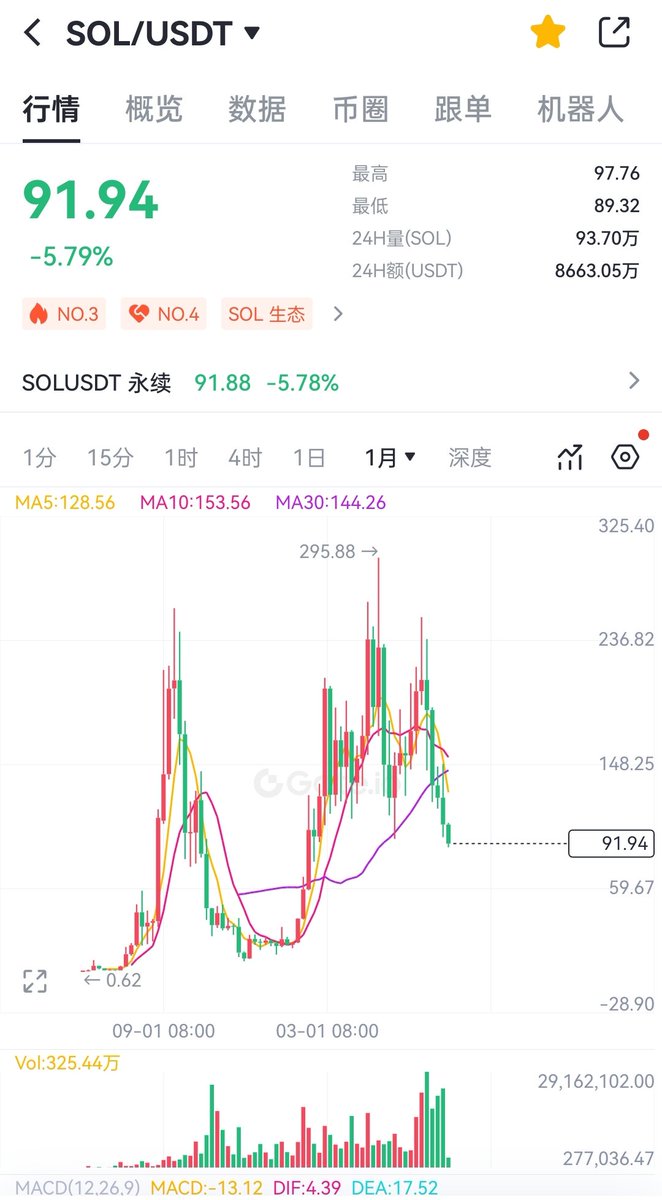Viewport: 662px width, 1200px height.
Task: Switch to the 币圈 tab
Action: (360, 109)
